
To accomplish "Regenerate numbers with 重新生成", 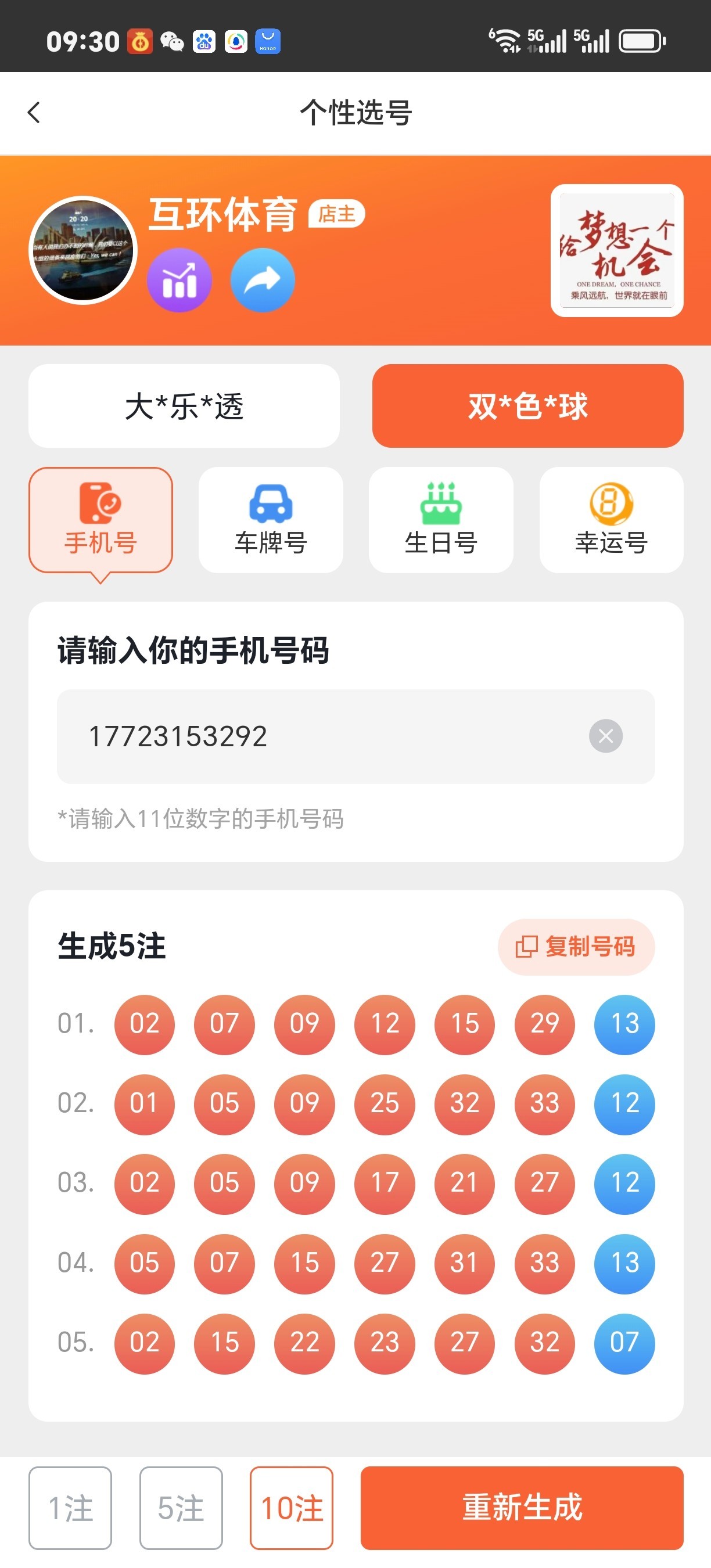I will (522, 1508).
